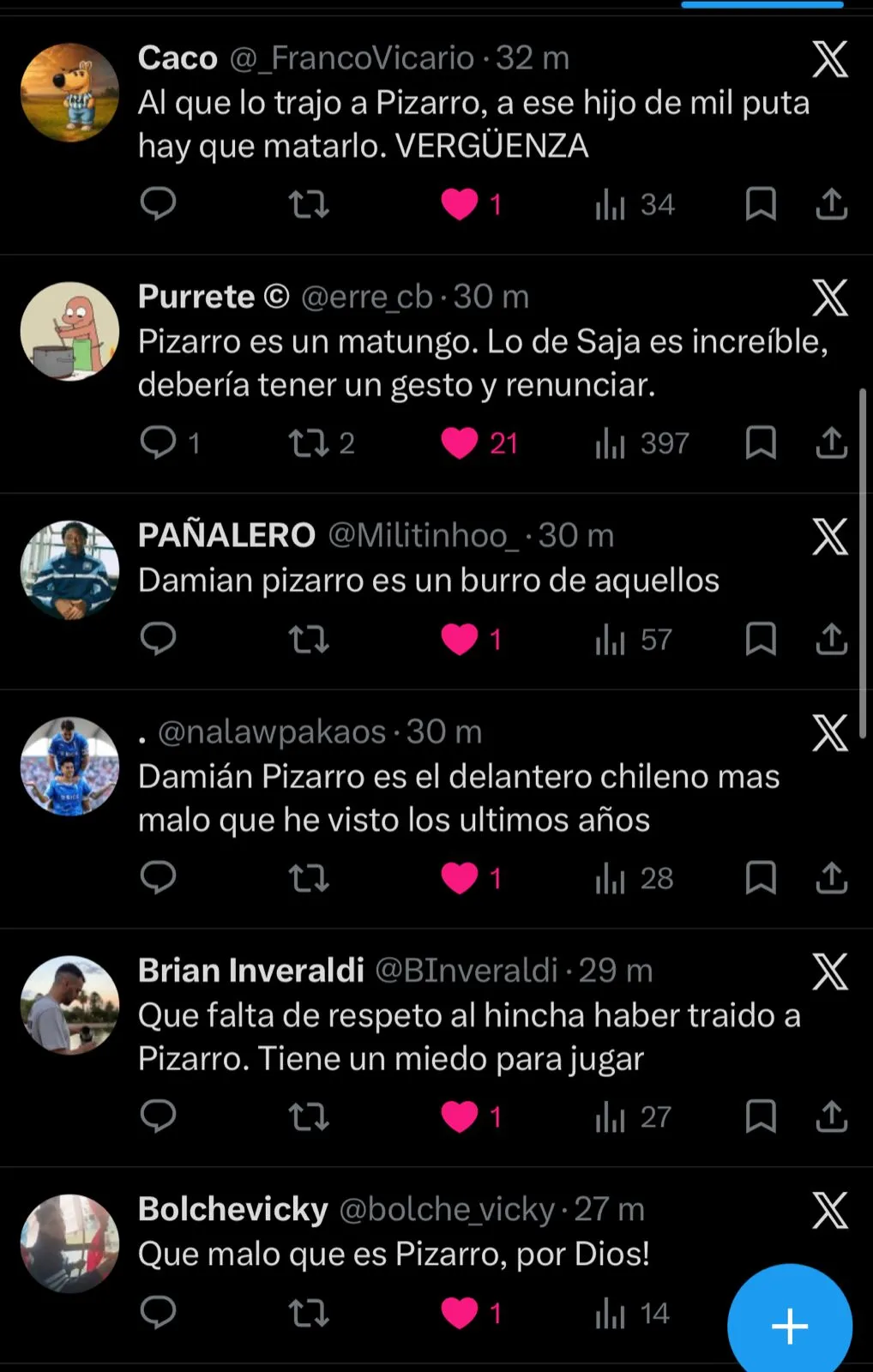Reply to Bolchevicky's tweet
The image size is (873, 1372).
coord(158,1313)
